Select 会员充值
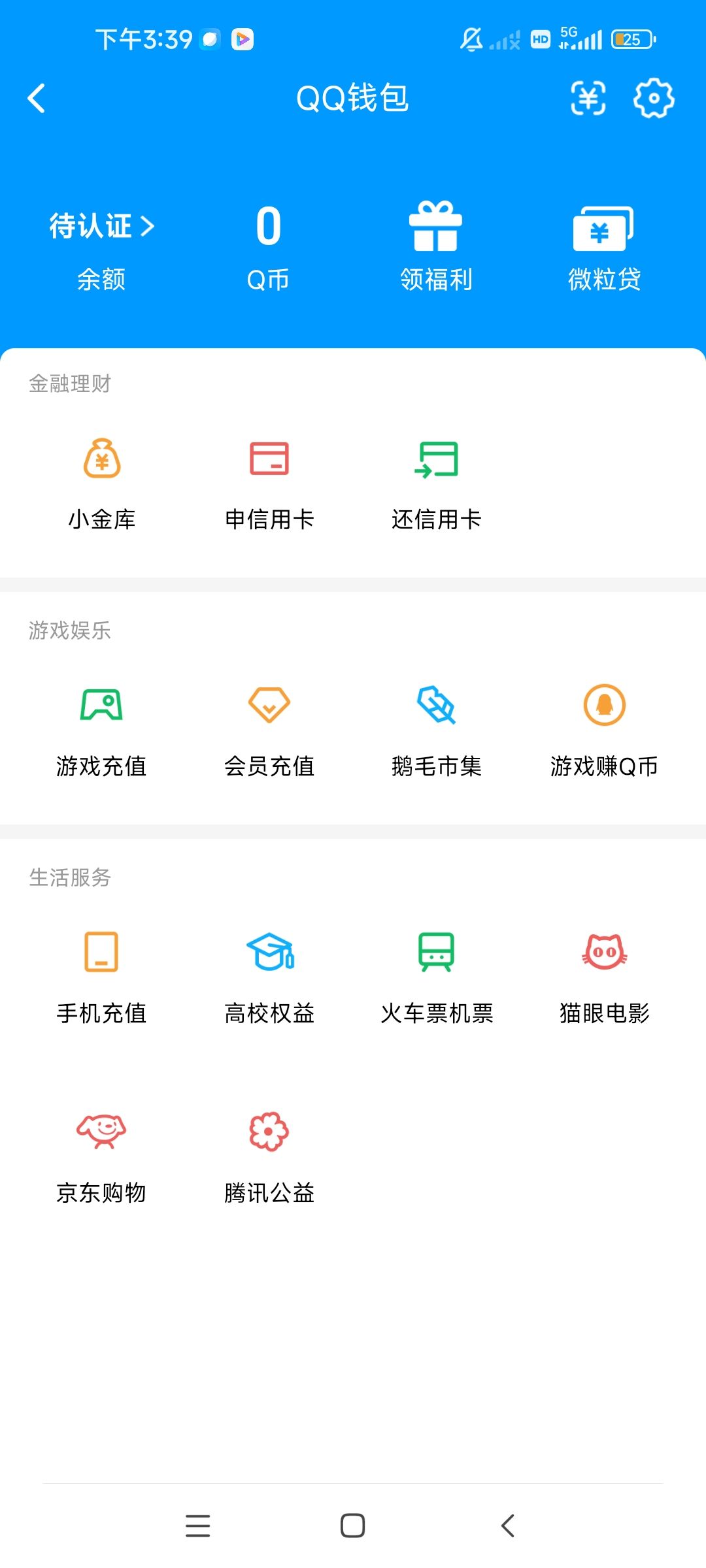 [x=269, y=728]
